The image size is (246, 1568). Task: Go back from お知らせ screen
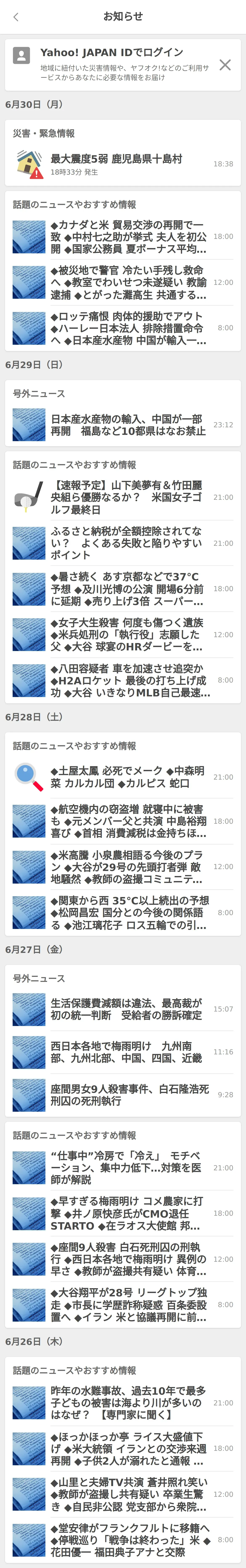(16, 17)
